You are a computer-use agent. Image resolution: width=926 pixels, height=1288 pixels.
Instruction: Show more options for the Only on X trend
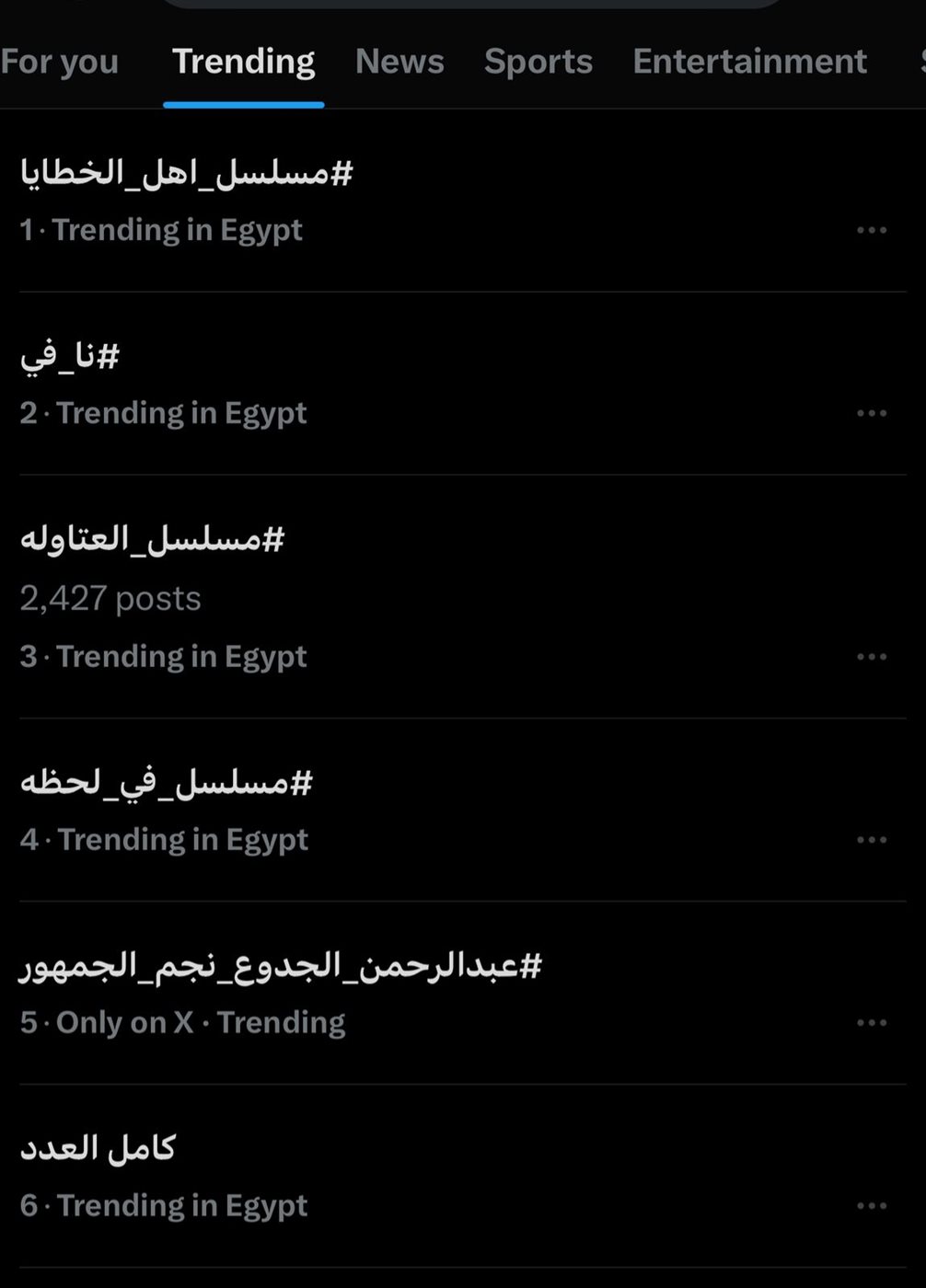tap(871, 1023)
